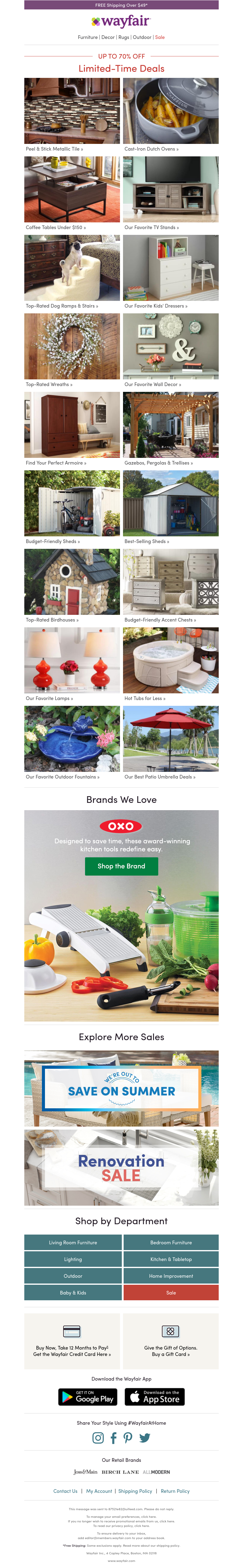View Our Favorite Wall Decor
The width and height of the screenshot is (243, 1568).
pos(171,347)
